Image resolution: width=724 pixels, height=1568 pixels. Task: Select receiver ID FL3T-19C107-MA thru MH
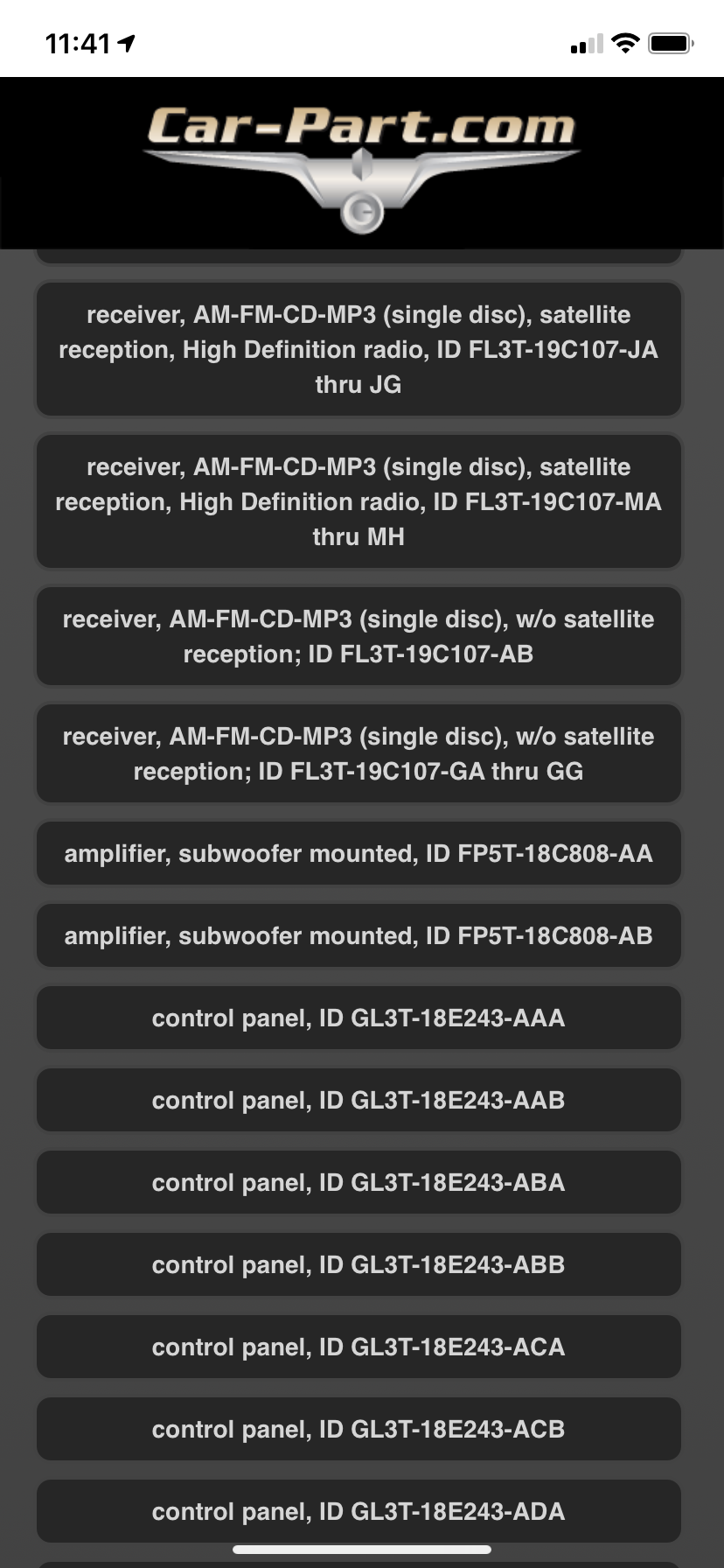pyautogui.click(x=359, y=501)
